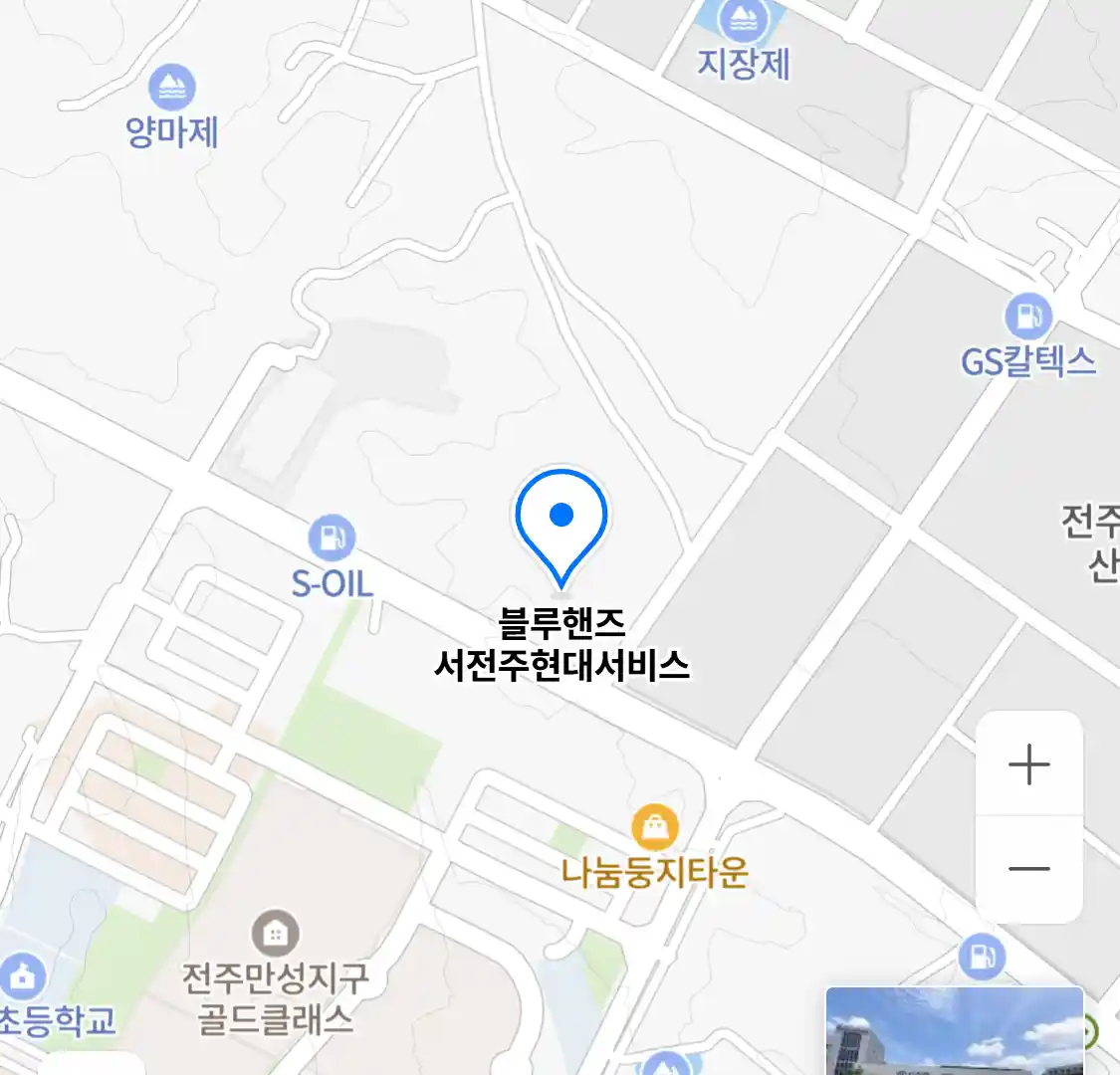Viewport: 1120px width, 1075px height.
Task: Zoom in with the plus button
Action: [1028, 764]
